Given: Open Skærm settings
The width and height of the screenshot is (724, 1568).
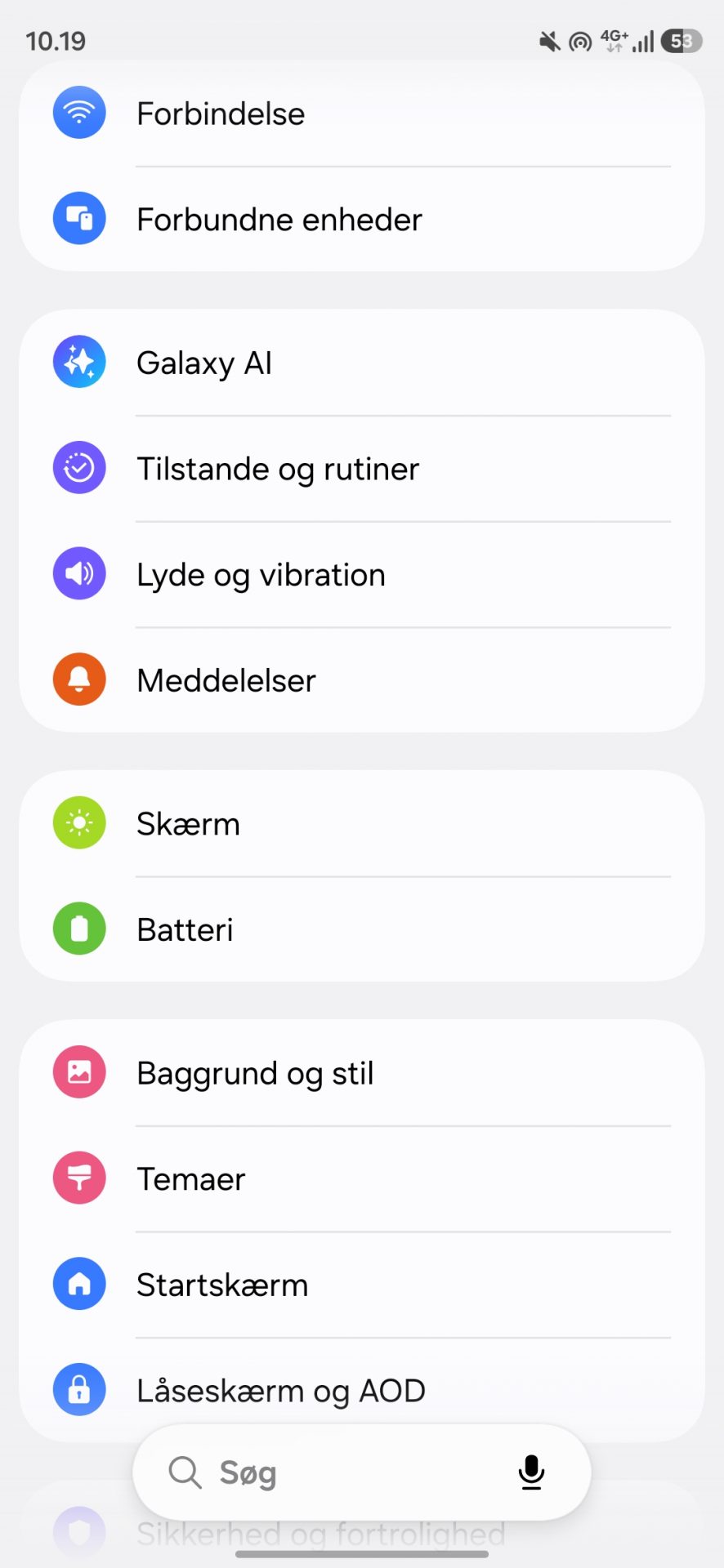Looking at the screenshot, I should [x=188, y=824].
